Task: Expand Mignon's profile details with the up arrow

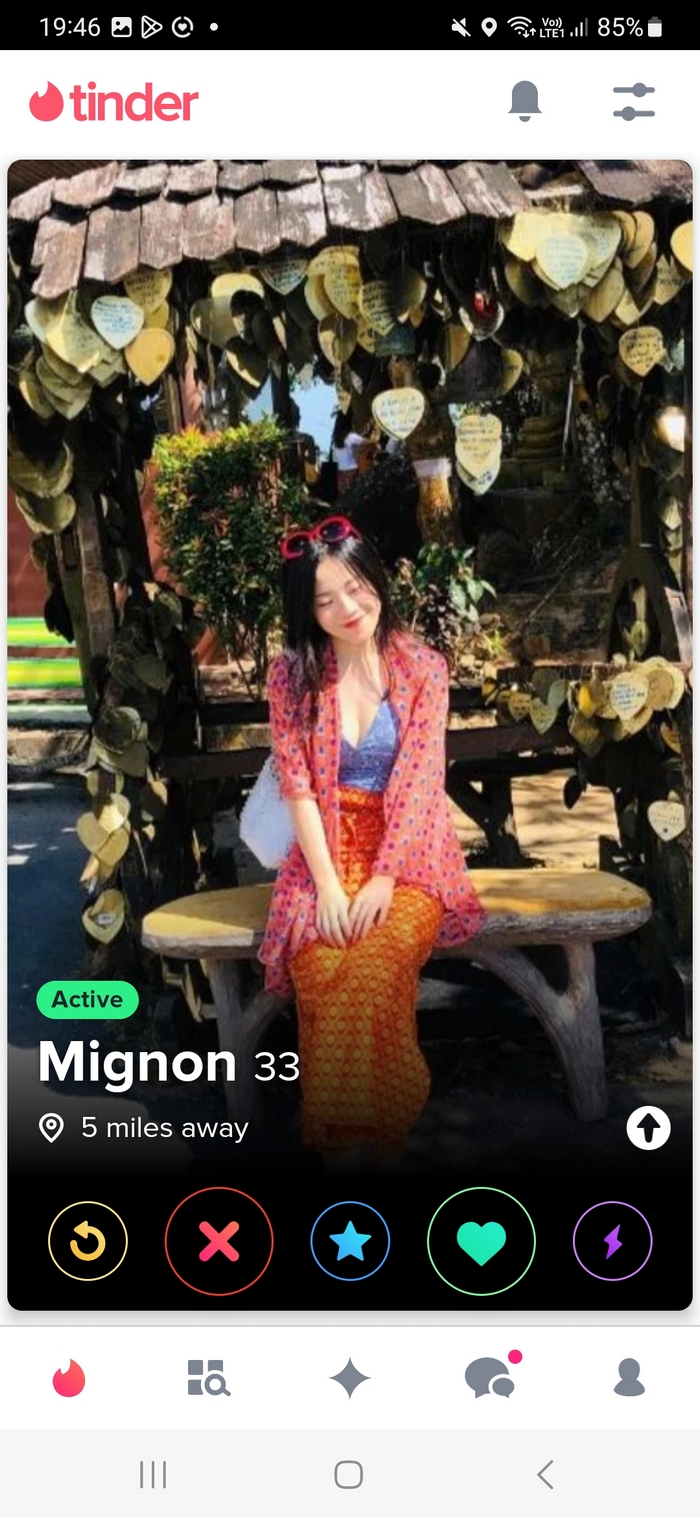Action: 648,1128
